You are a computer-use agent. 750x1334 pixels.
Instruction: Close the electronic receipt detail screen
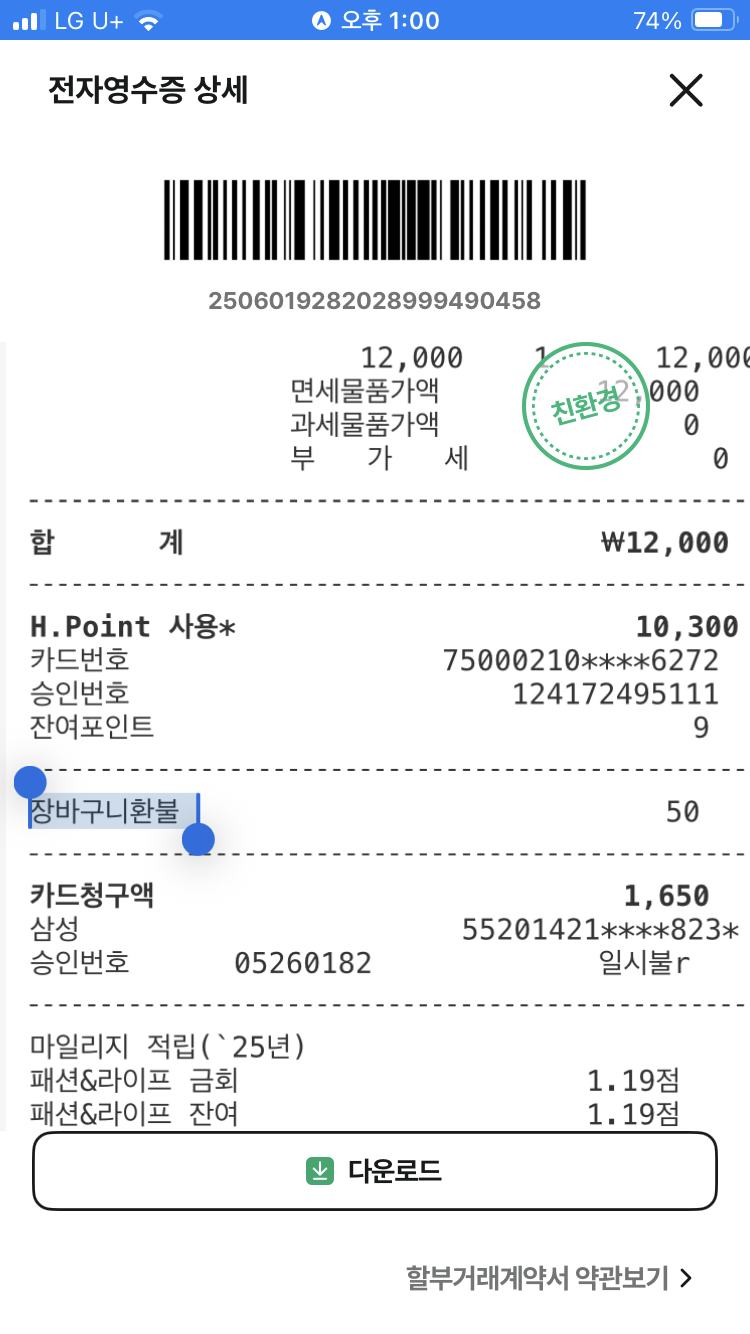click(x=686, y=90)
